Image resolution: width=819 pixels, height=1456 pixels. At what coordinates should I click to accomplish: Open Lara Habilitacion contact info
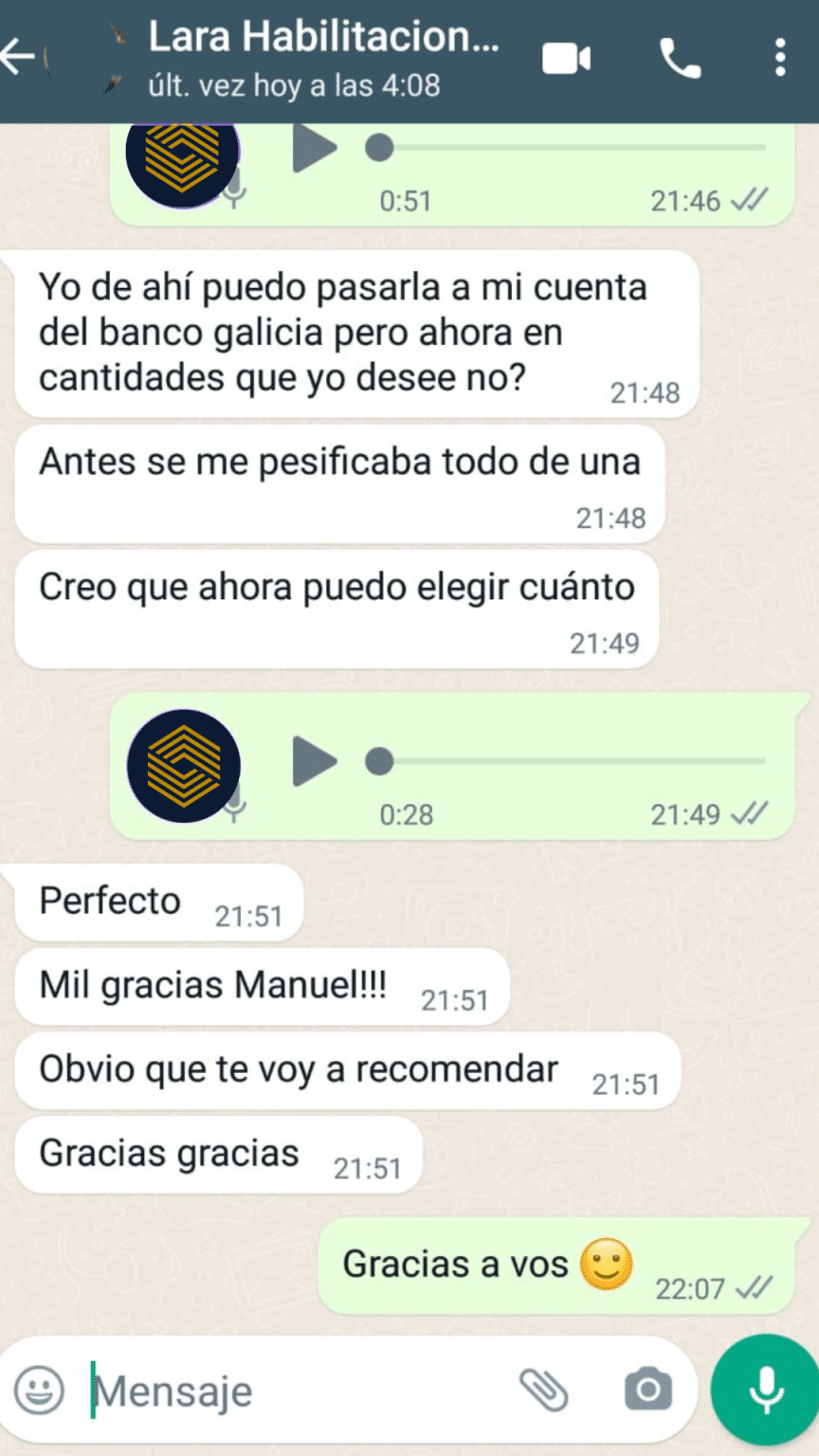coord(322,59)
